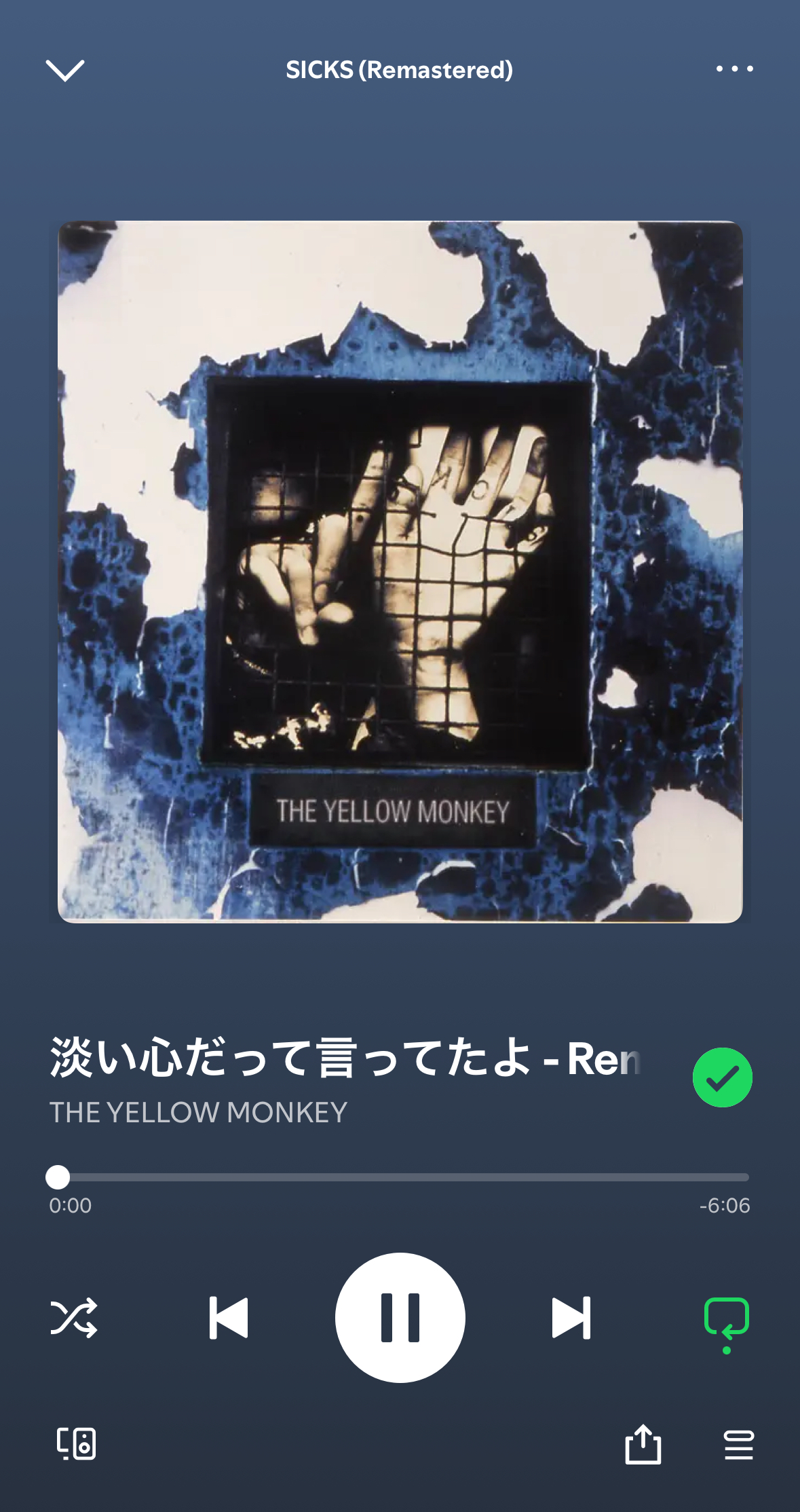Image resolution: width=800 pixels, height=1512 pixels.
Task: Open the three-dot options menu
Action: pos(734,69)
